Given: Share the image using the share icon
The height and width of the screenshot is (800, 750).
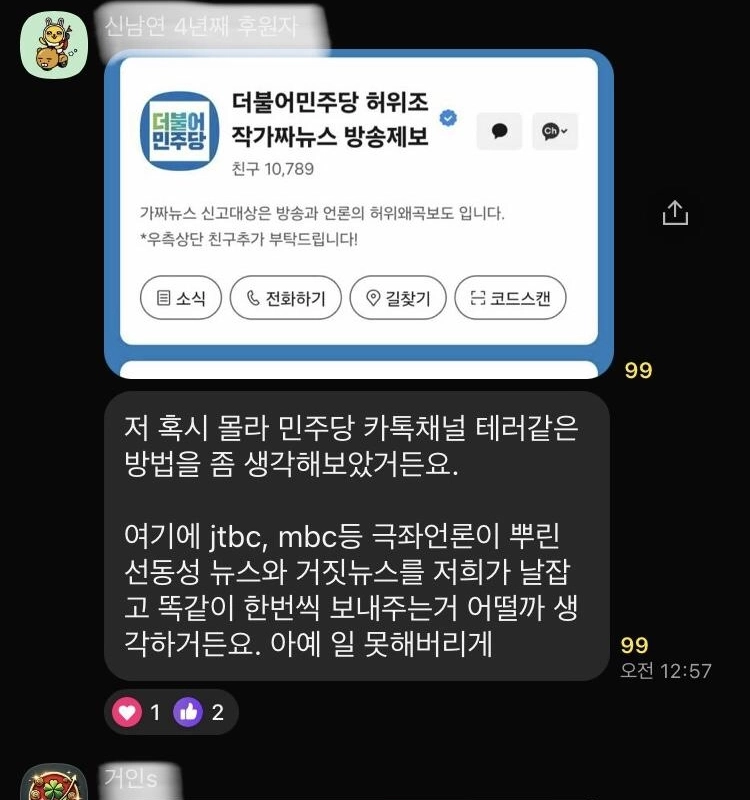Looking at the screenshot, I should (x=675, y=212).
